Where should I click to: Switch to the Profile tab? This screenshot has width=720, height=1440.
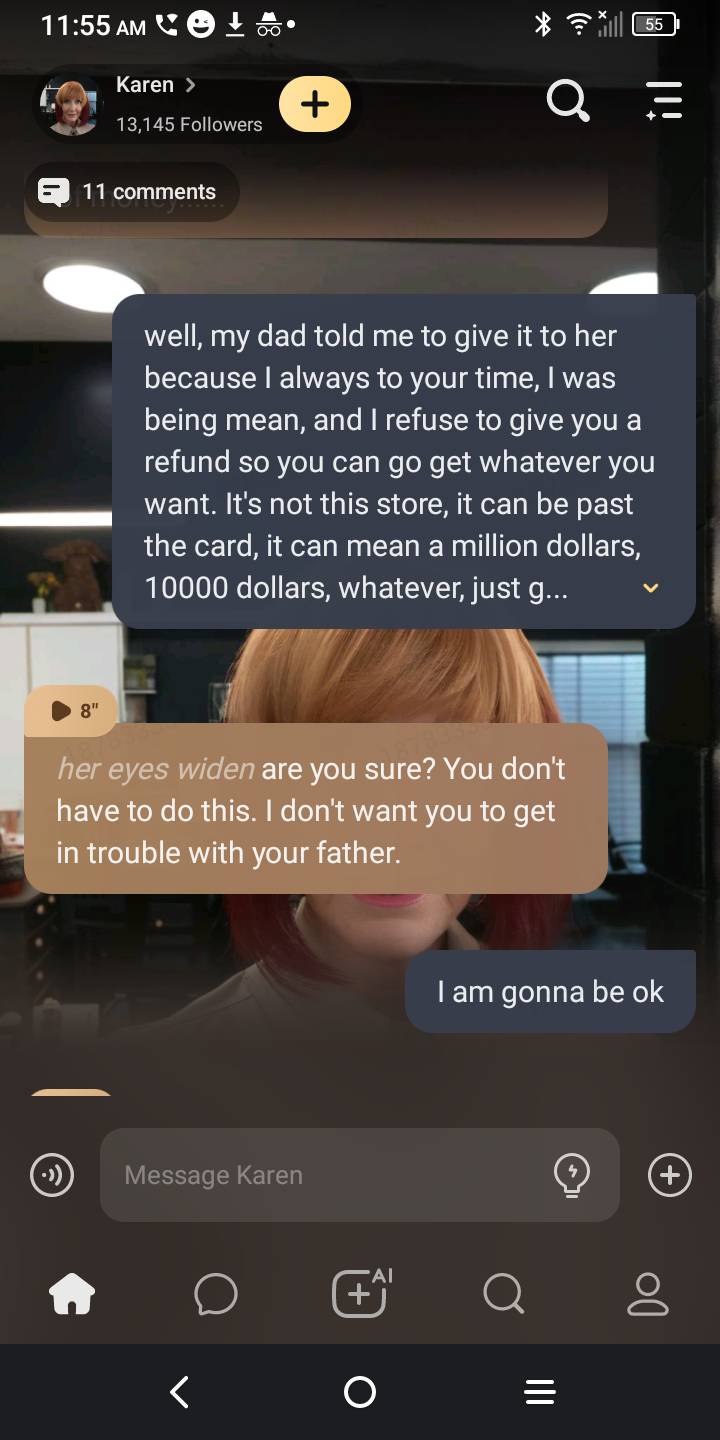(x=647, y=1294)
